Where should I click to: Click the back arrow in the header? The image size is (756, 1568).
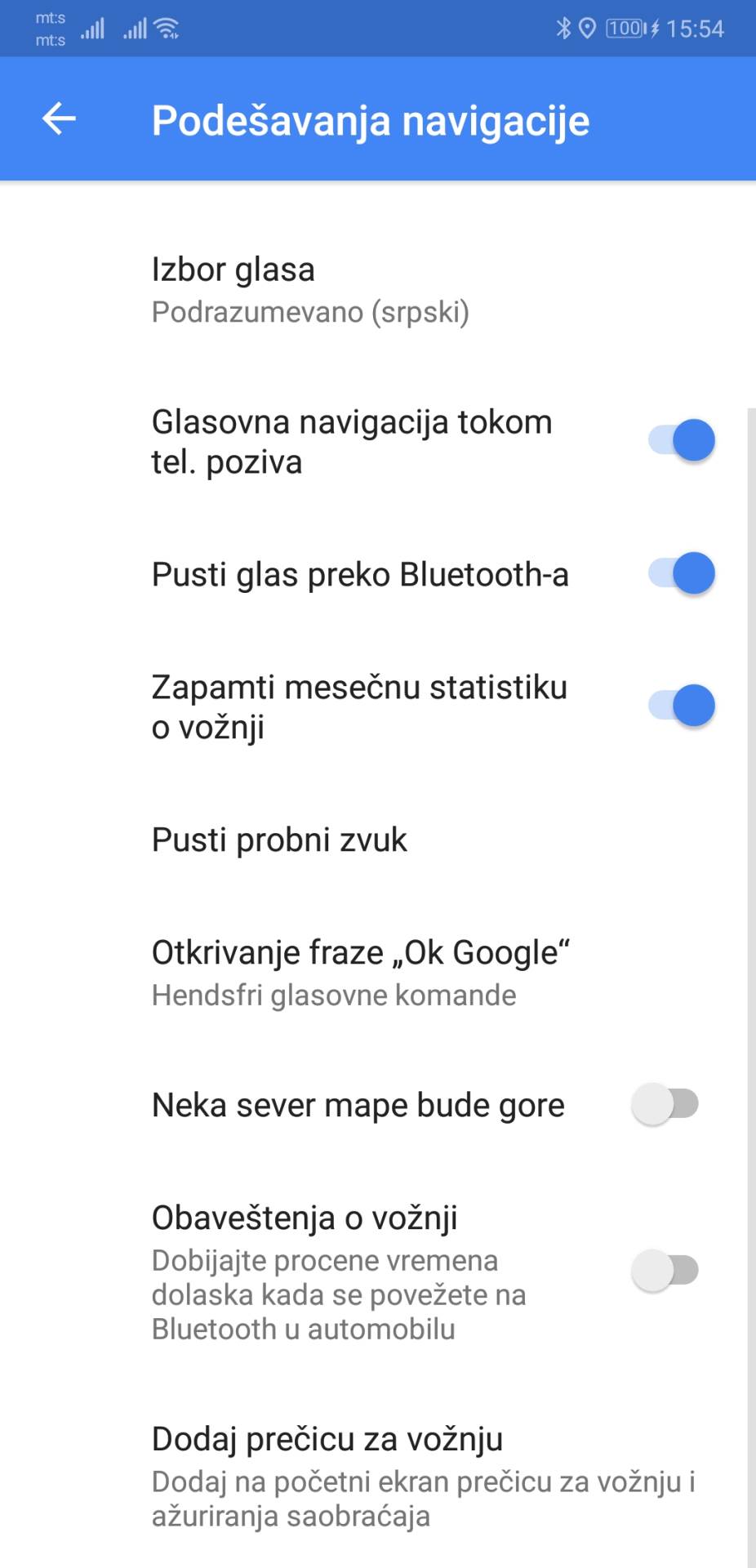(x=58, y=119)
